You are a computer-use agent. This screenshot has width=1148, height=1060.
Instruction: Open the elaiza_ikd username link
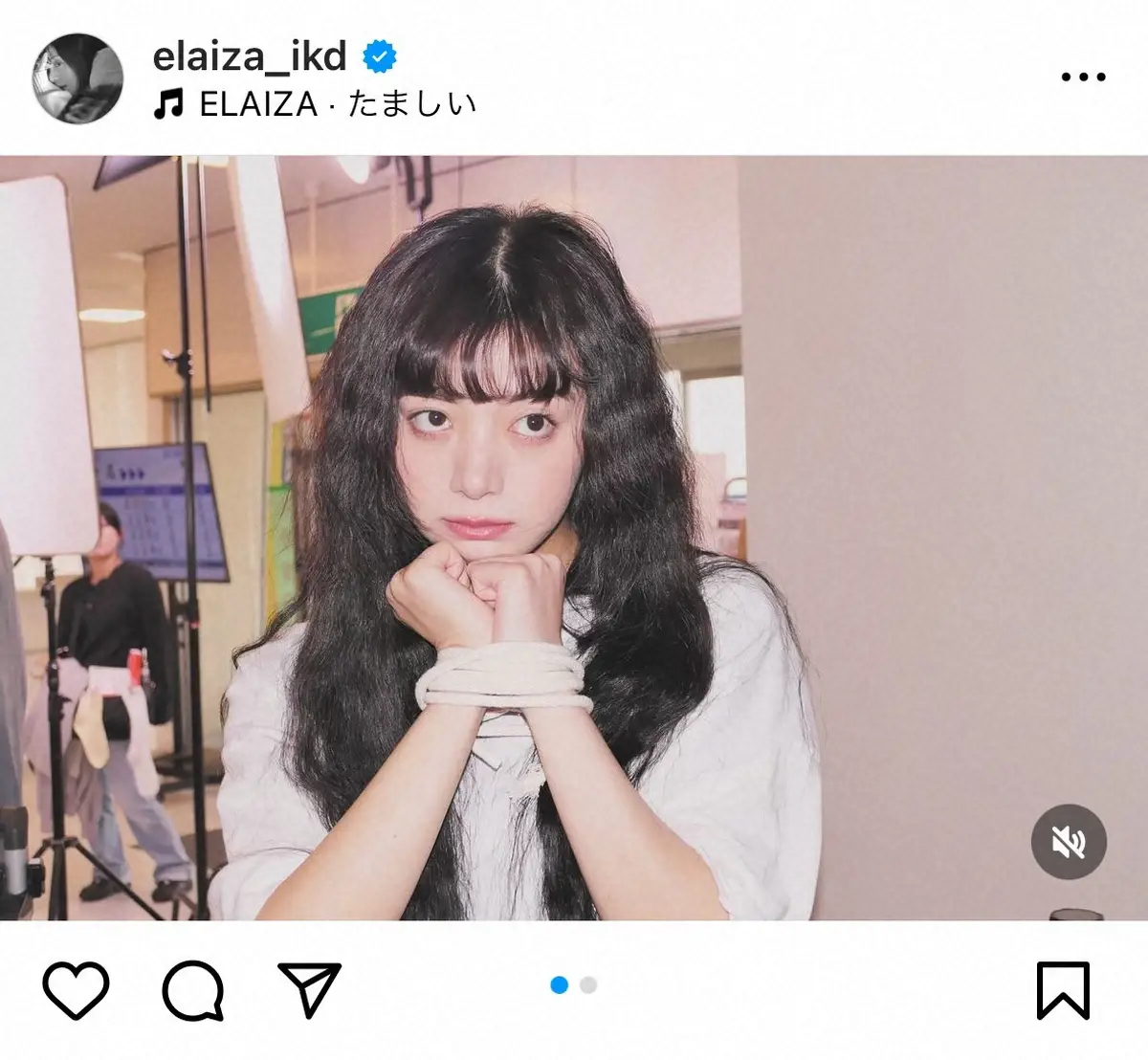(249, 57)
